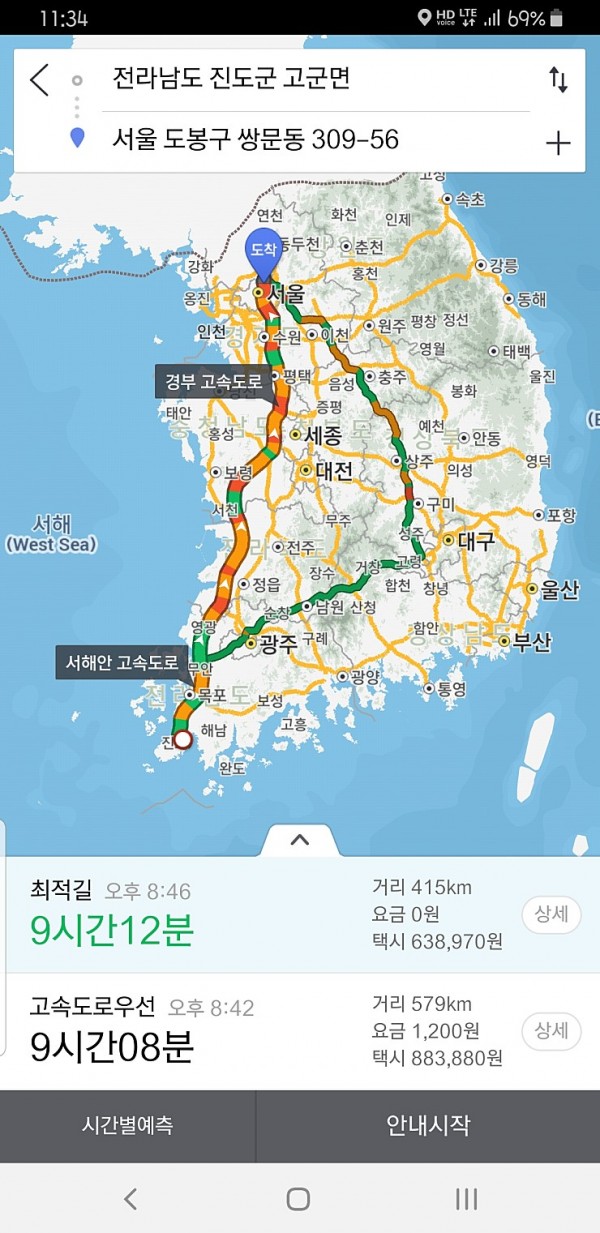Open 상세 details for the 최적길 route
This screenshot has height=1233, width=600.
(551, 914)
